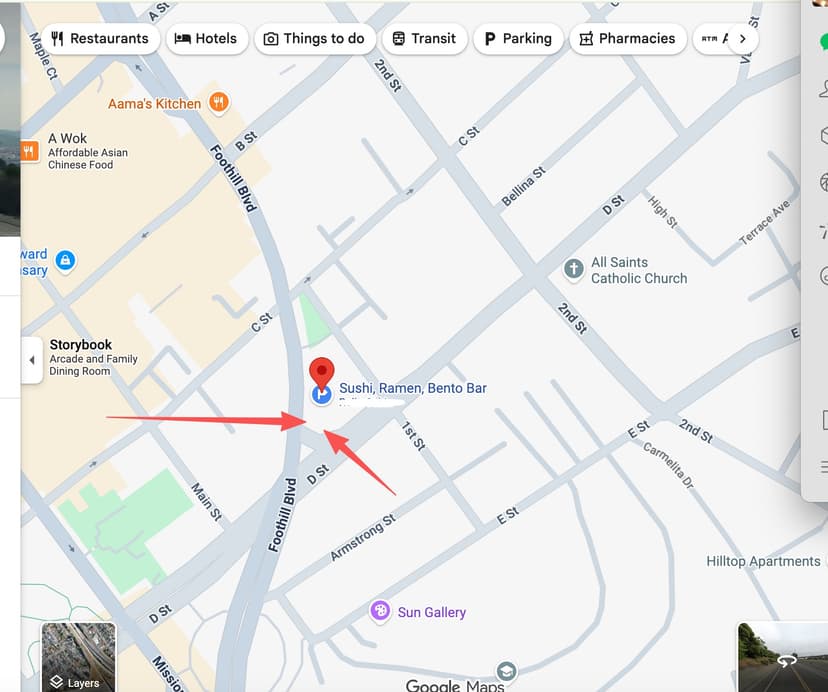This screenshot has height=692, width=828.
Task: Filter map by Hotels
Action: pyautogui.click(x=206, y=39)
